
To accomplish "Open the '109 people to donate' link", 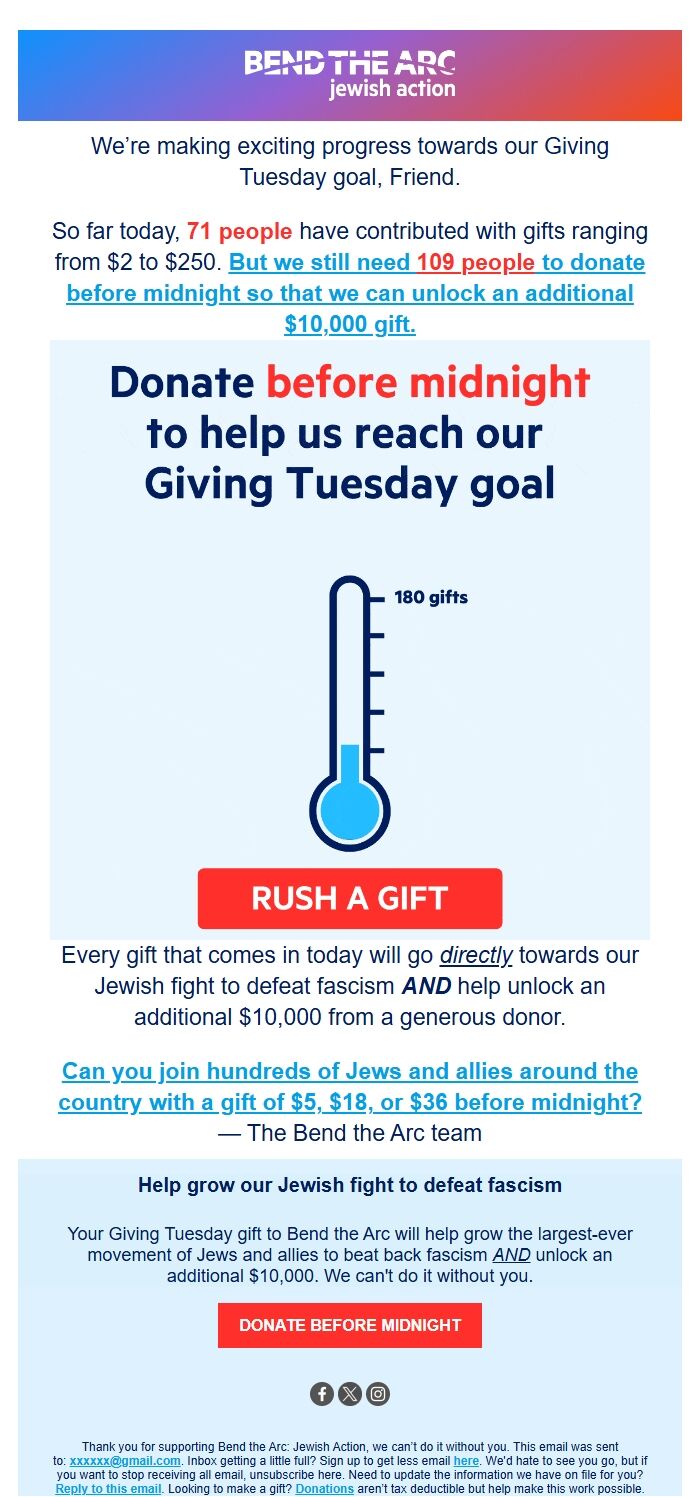I will 475,263.
